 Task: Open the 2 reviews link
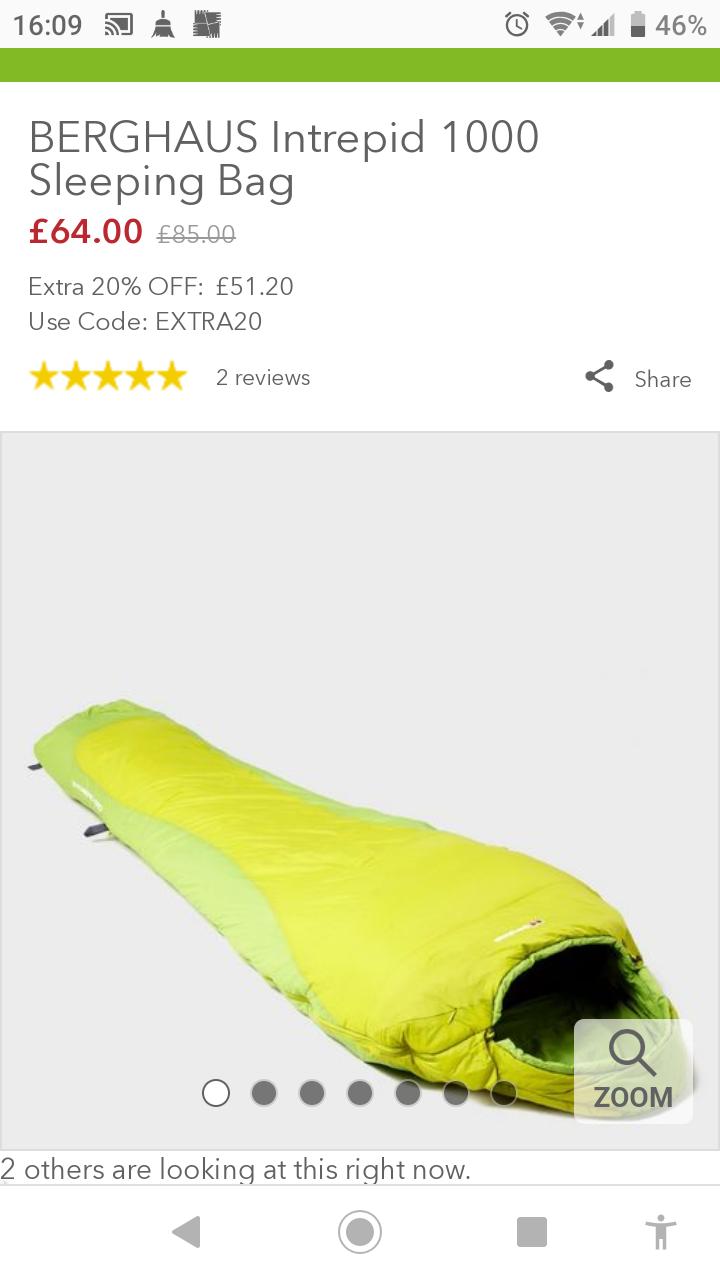pos(263,378)
